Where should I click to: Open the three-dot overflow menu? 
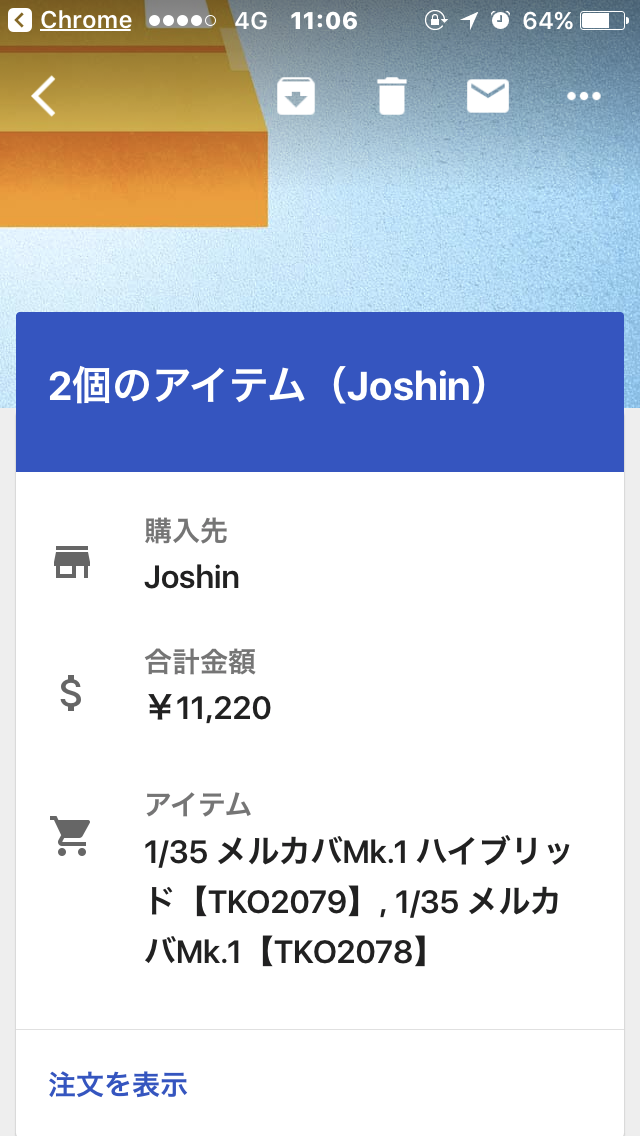click(583, 96)
